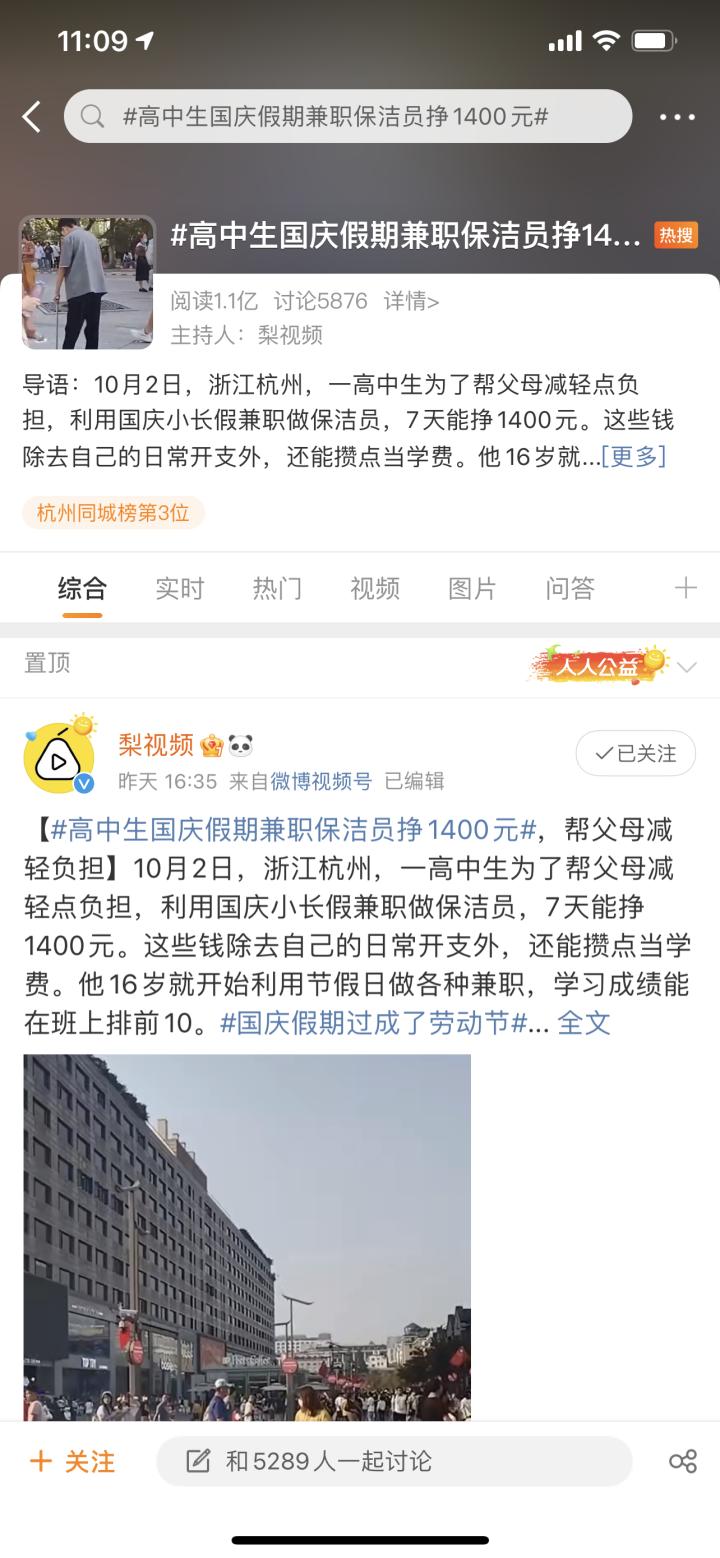Tap the 和5289人一起讨论 input field
The width and height of the screenshot is (720, 1558).
pos(395,1461)
